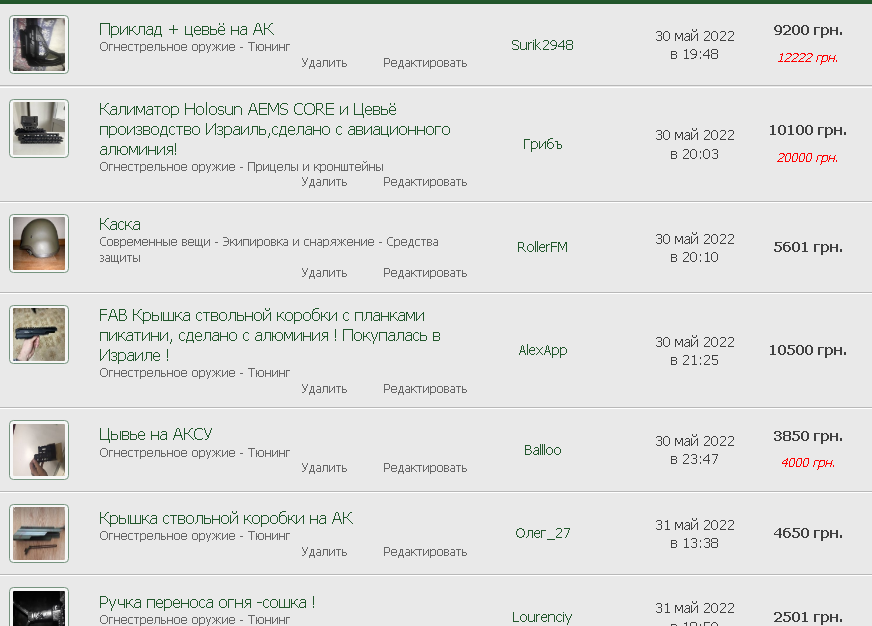View RollerFM's profile
This screenshot has height=626, width=872.
click(x=542, y=247)
